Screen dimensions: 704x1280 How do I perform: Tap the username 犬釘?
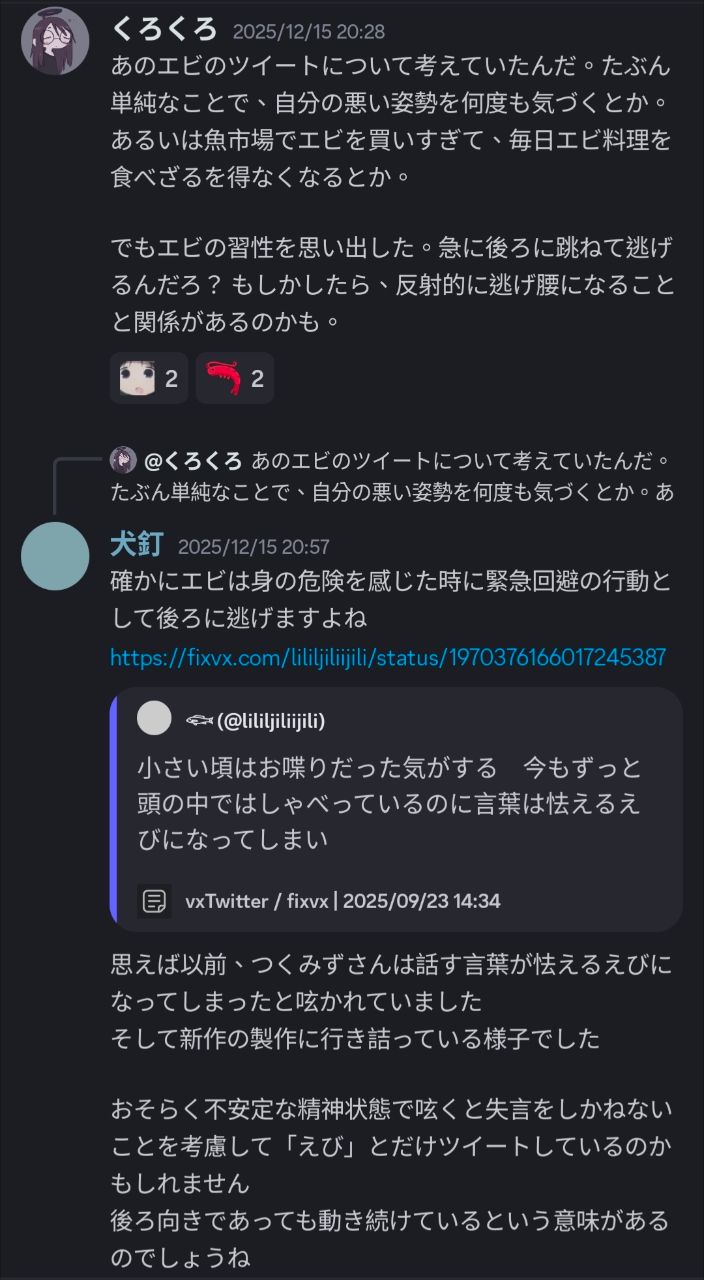(x=136, y=544)
